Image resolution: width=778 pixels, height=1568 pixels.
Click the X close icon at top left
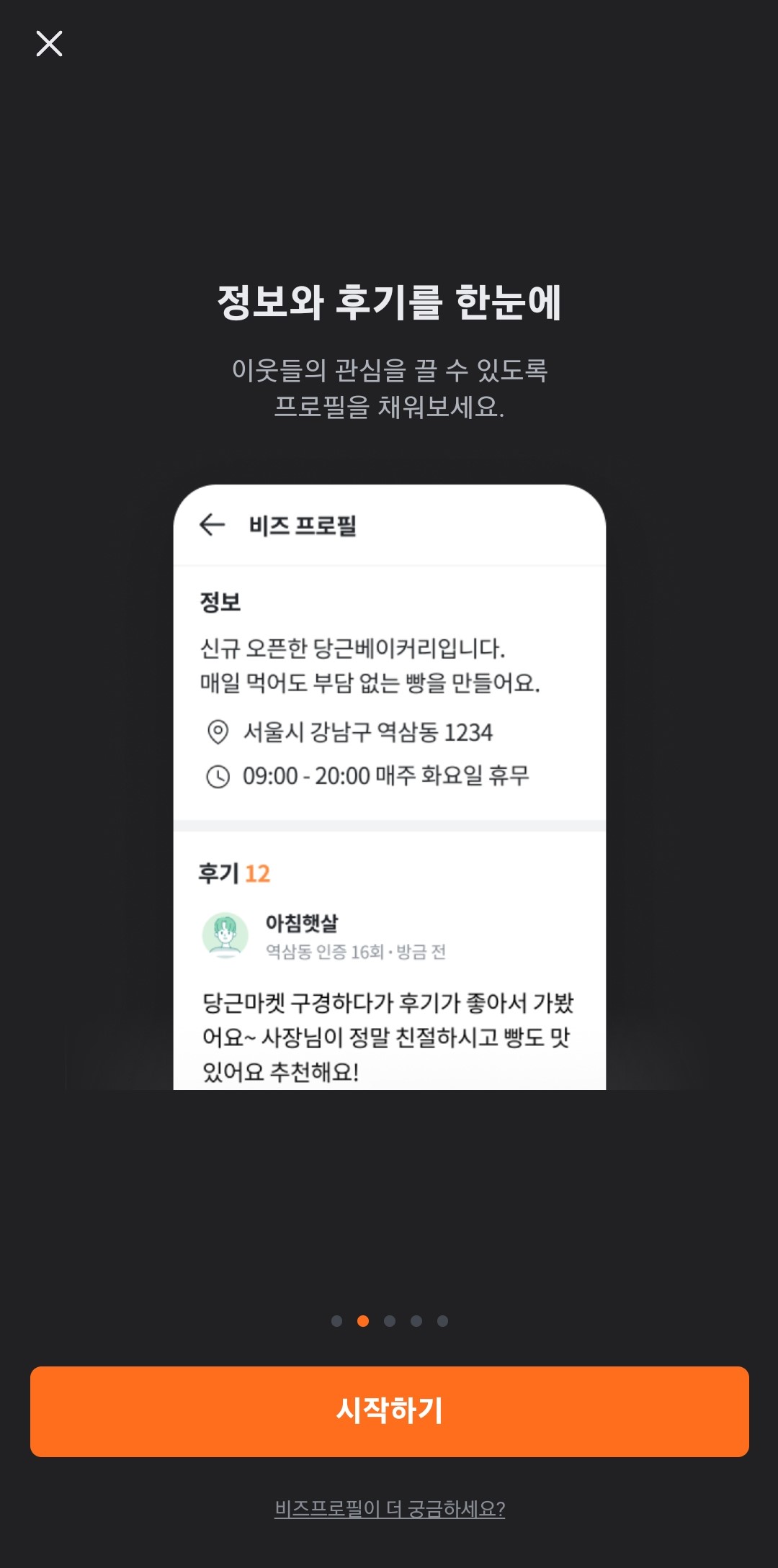click(50, 45)
